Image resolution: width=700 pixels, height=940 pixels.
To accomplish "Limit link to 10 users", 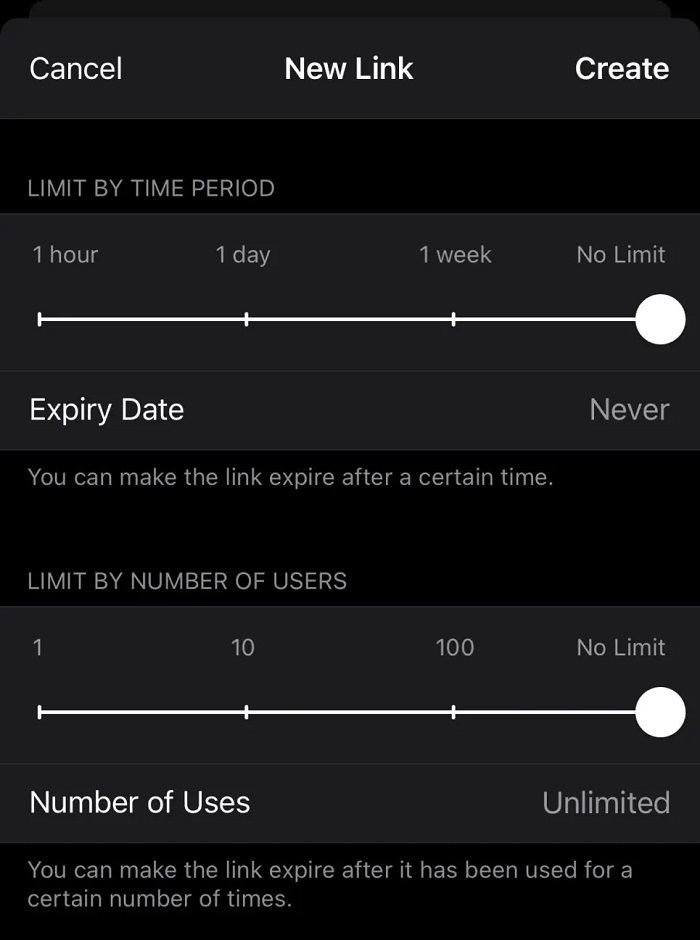I will pos(246,713).
